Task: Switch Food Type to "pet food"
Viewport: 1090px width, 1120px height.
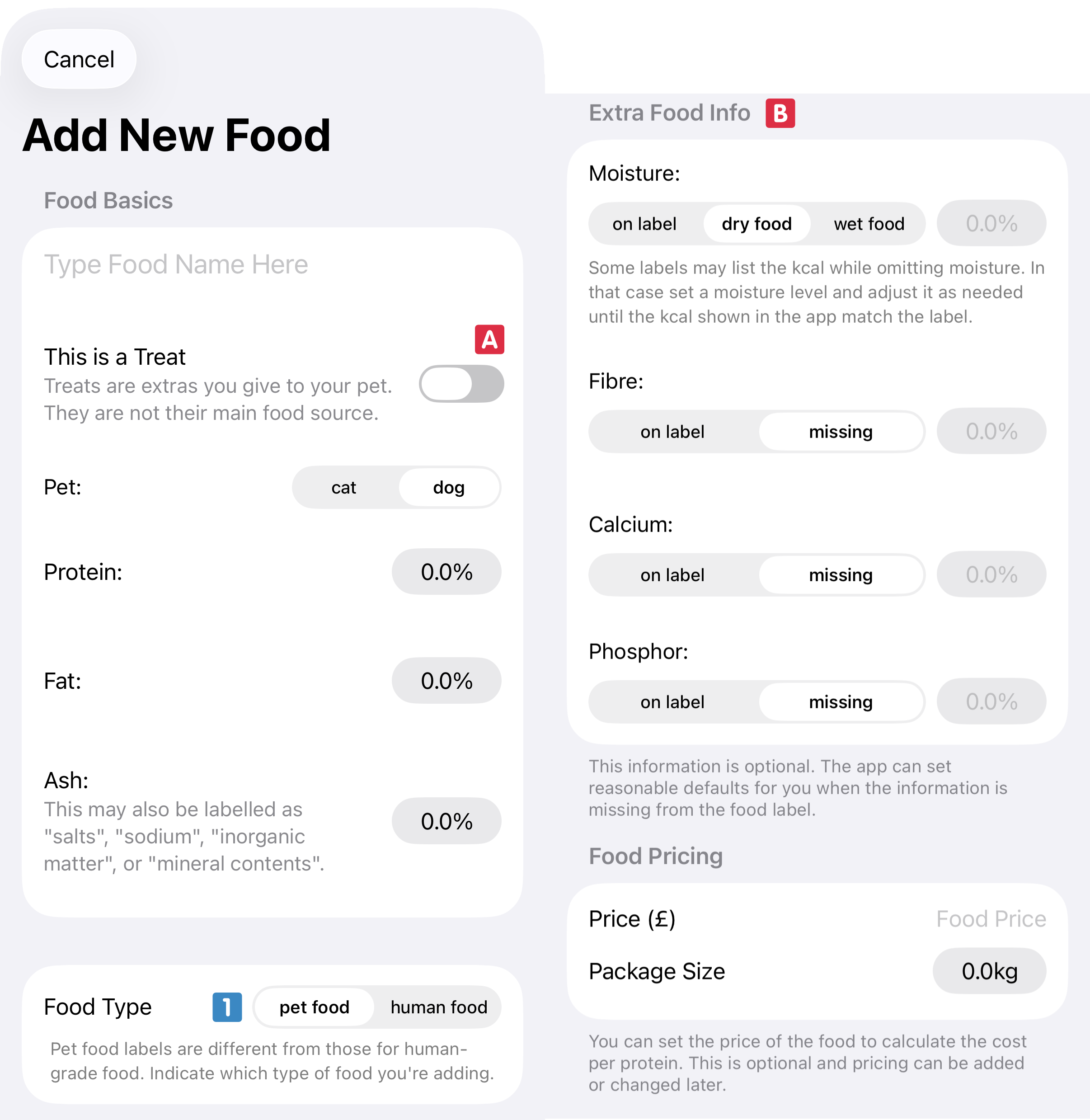Action: click(x=314, y=1007)
